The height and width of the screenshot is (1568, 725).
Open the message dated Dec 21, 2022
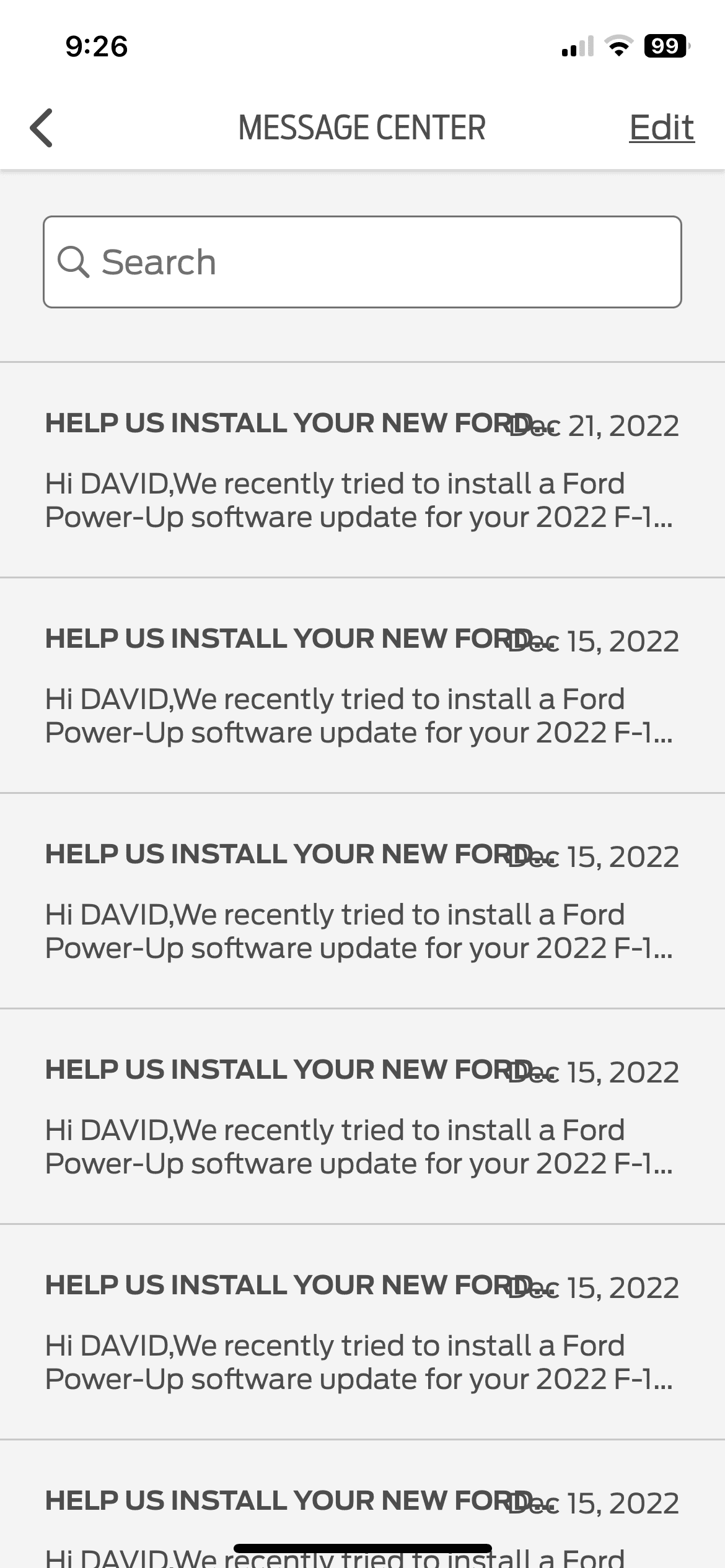362,471
